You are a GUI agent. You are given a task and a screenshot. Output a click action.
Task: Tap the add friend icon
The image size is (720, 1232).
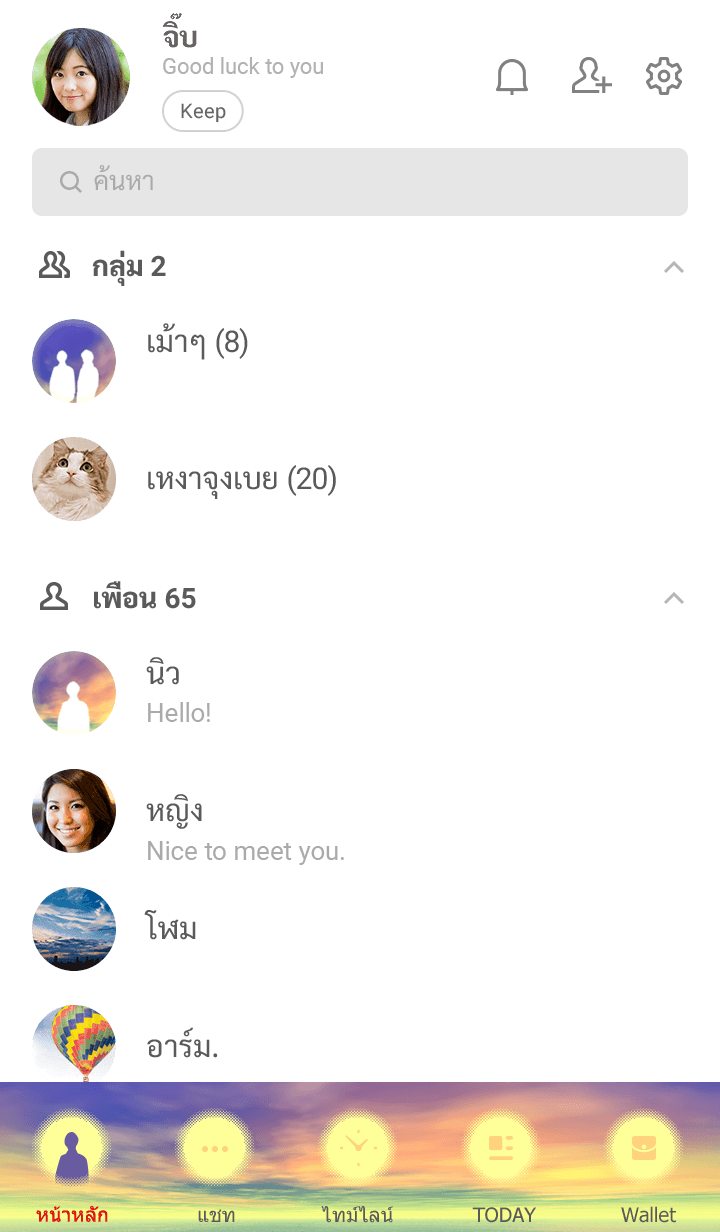tap(591, 77)
